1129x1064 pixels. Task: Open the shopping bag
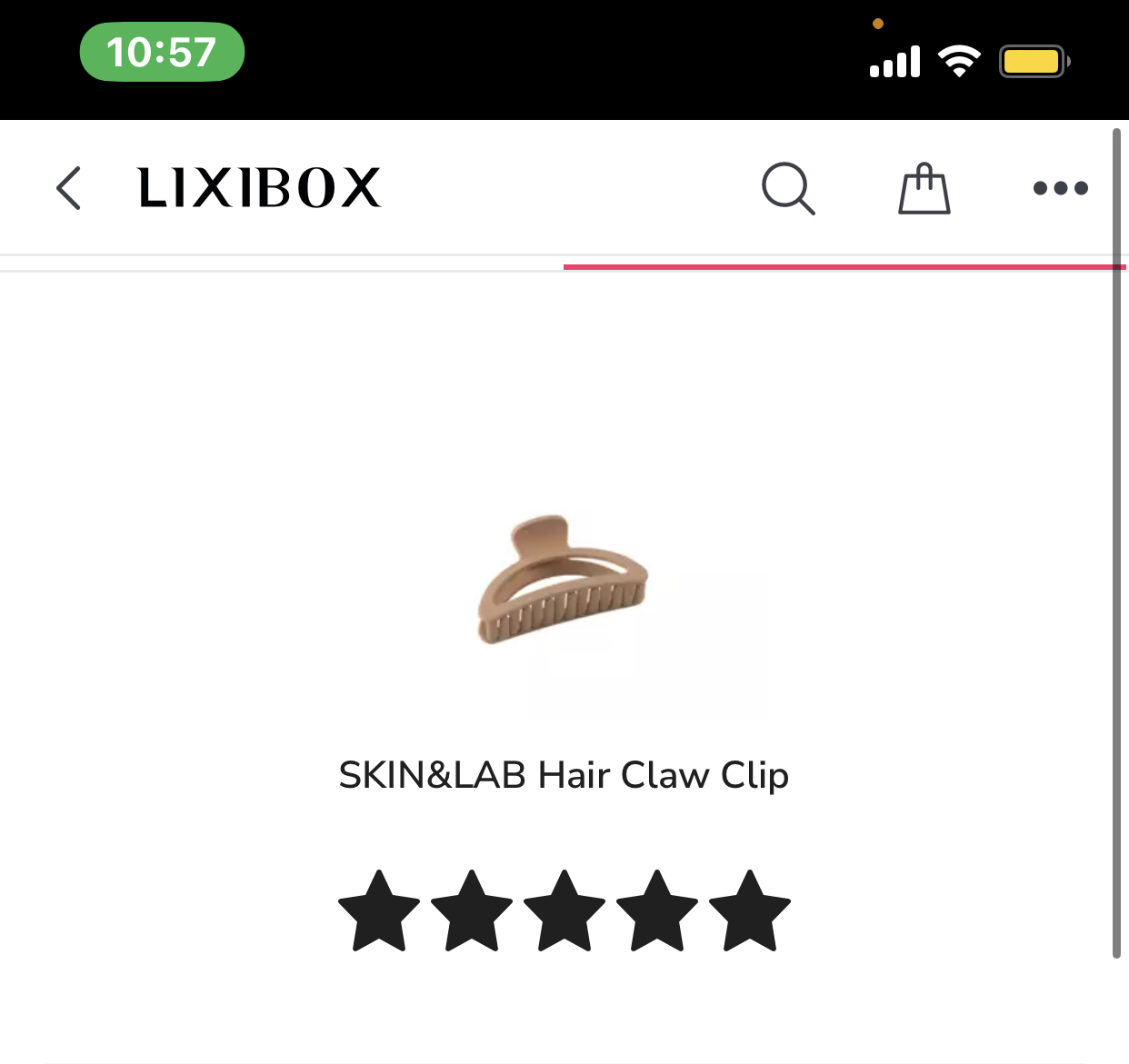coord(924,188)
